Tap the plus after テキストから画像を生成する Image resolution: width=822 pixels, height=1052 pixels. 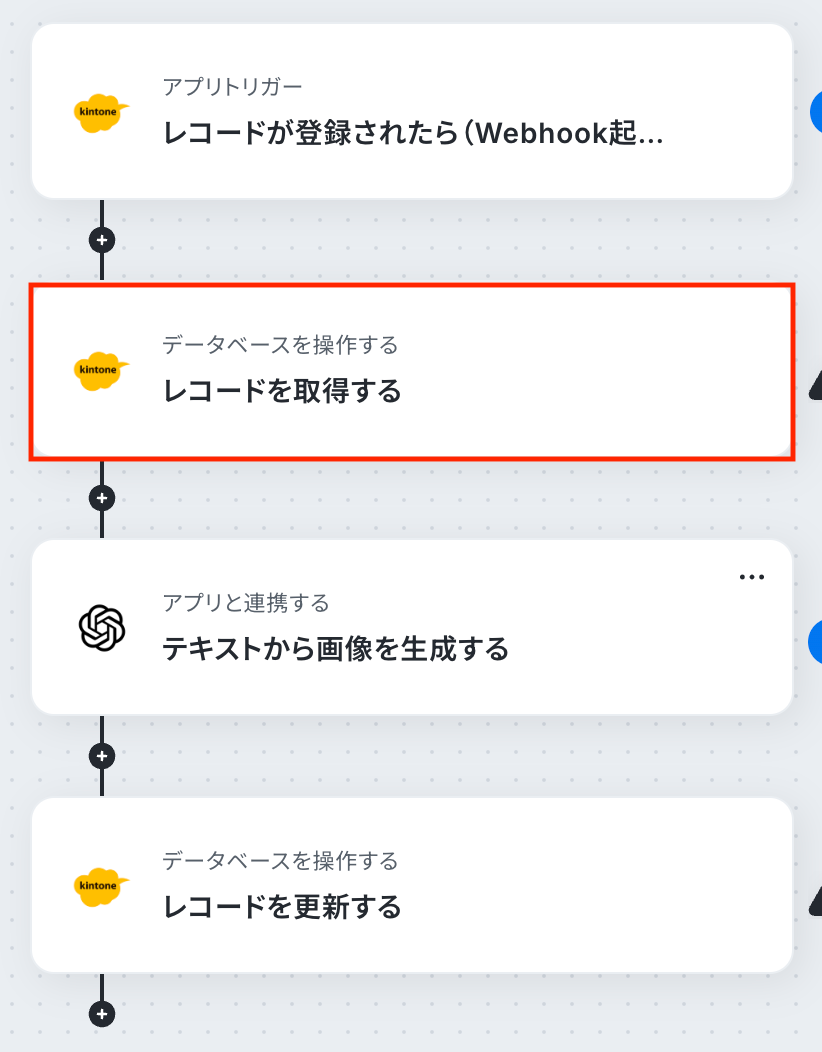click(x=102, y=755)
